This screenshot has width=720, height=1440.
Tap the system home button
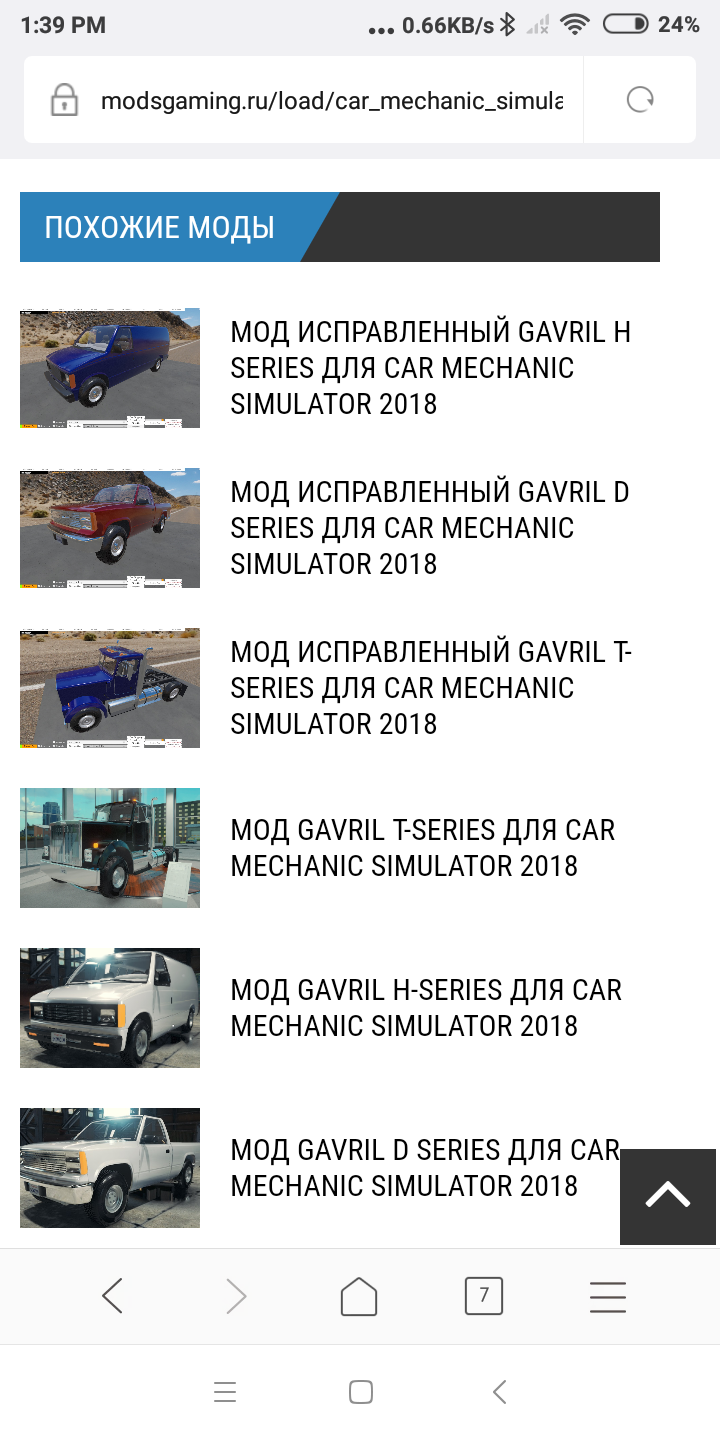click(x=361, y=1392)
